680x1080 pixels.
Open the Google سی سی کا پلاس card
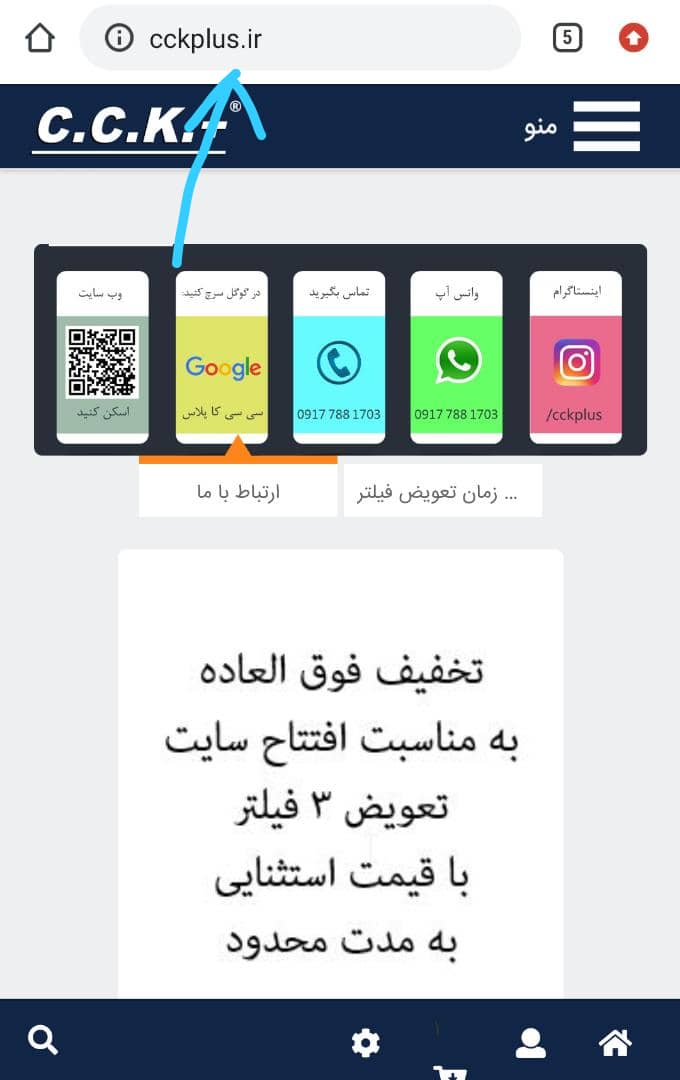222,358
